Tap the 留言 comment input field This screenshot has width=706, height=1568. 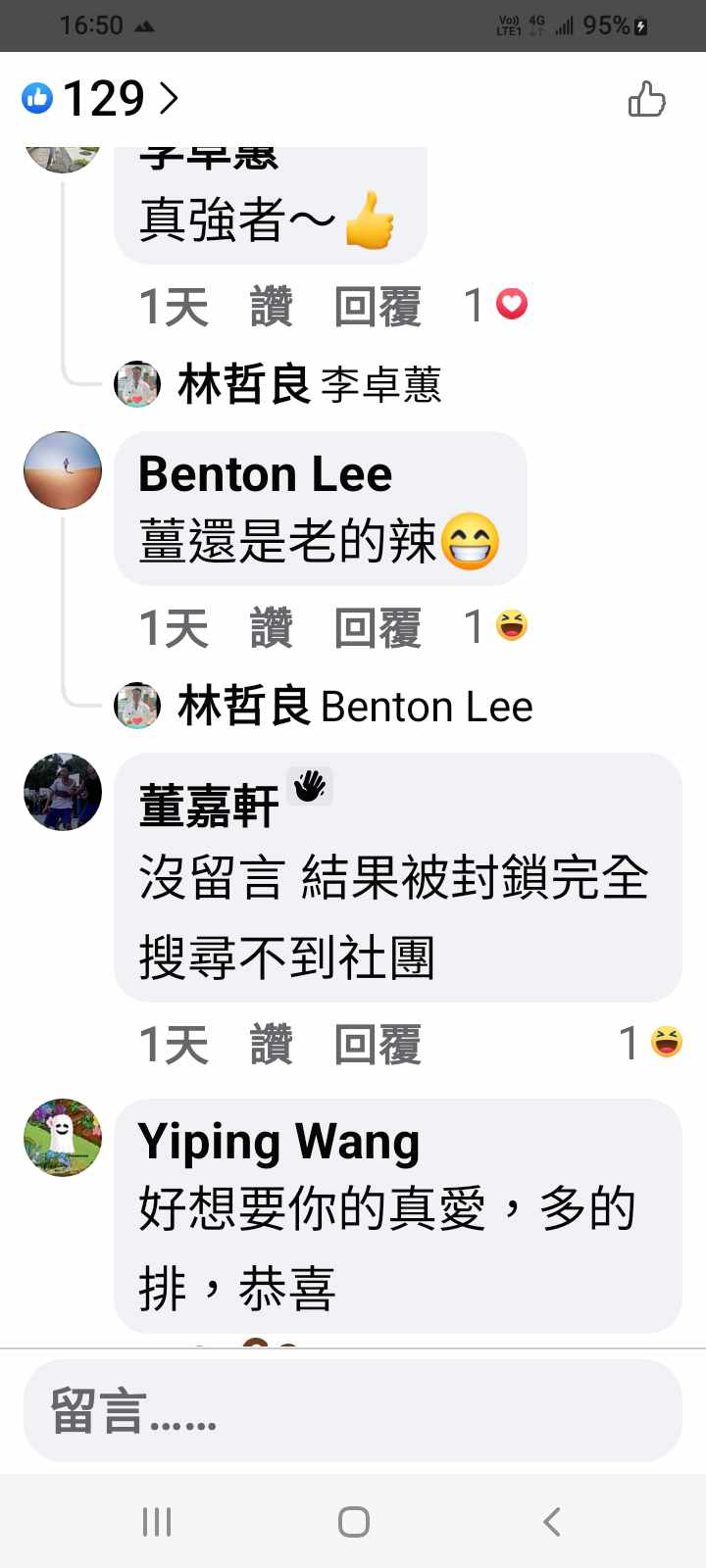pos(353,1411)
